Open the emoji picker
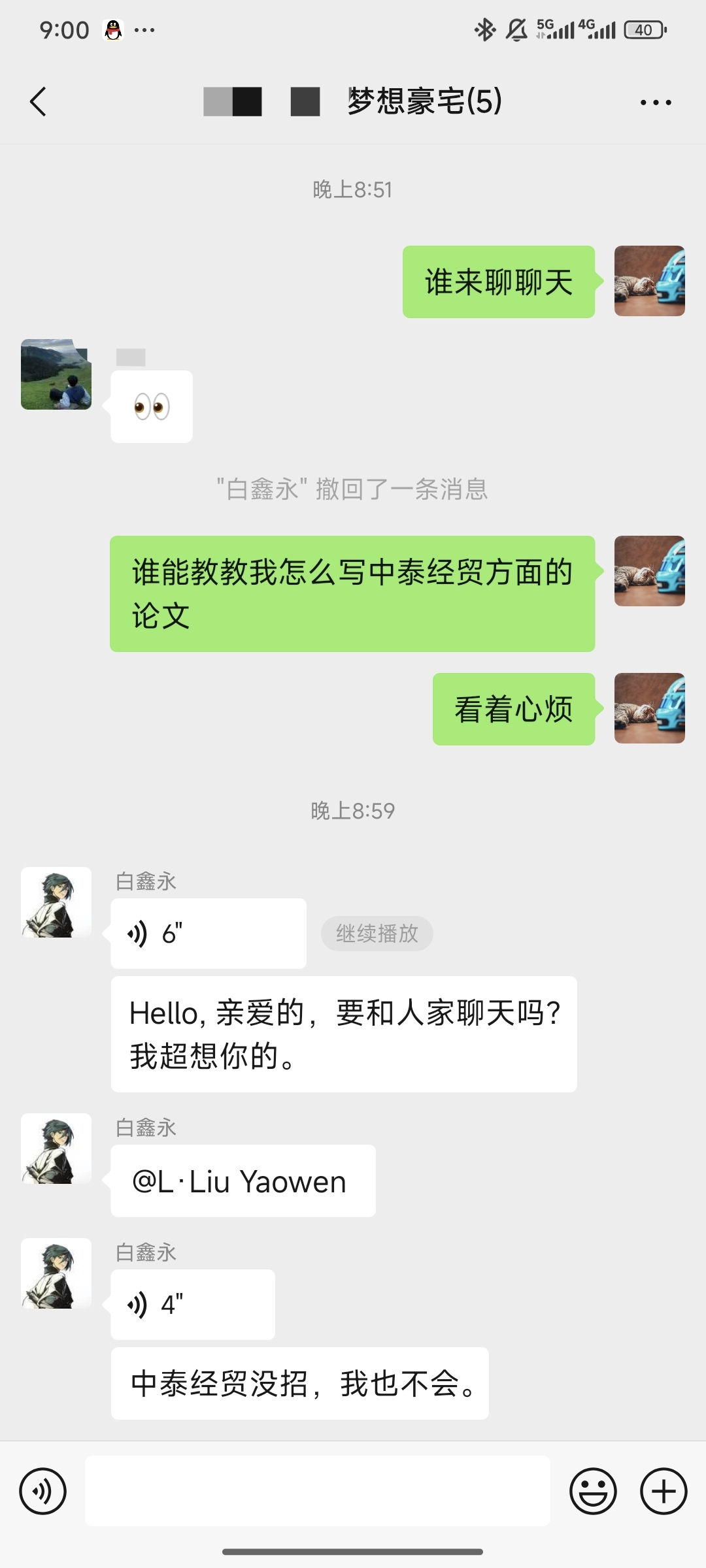 click(x=593, y=1491)
